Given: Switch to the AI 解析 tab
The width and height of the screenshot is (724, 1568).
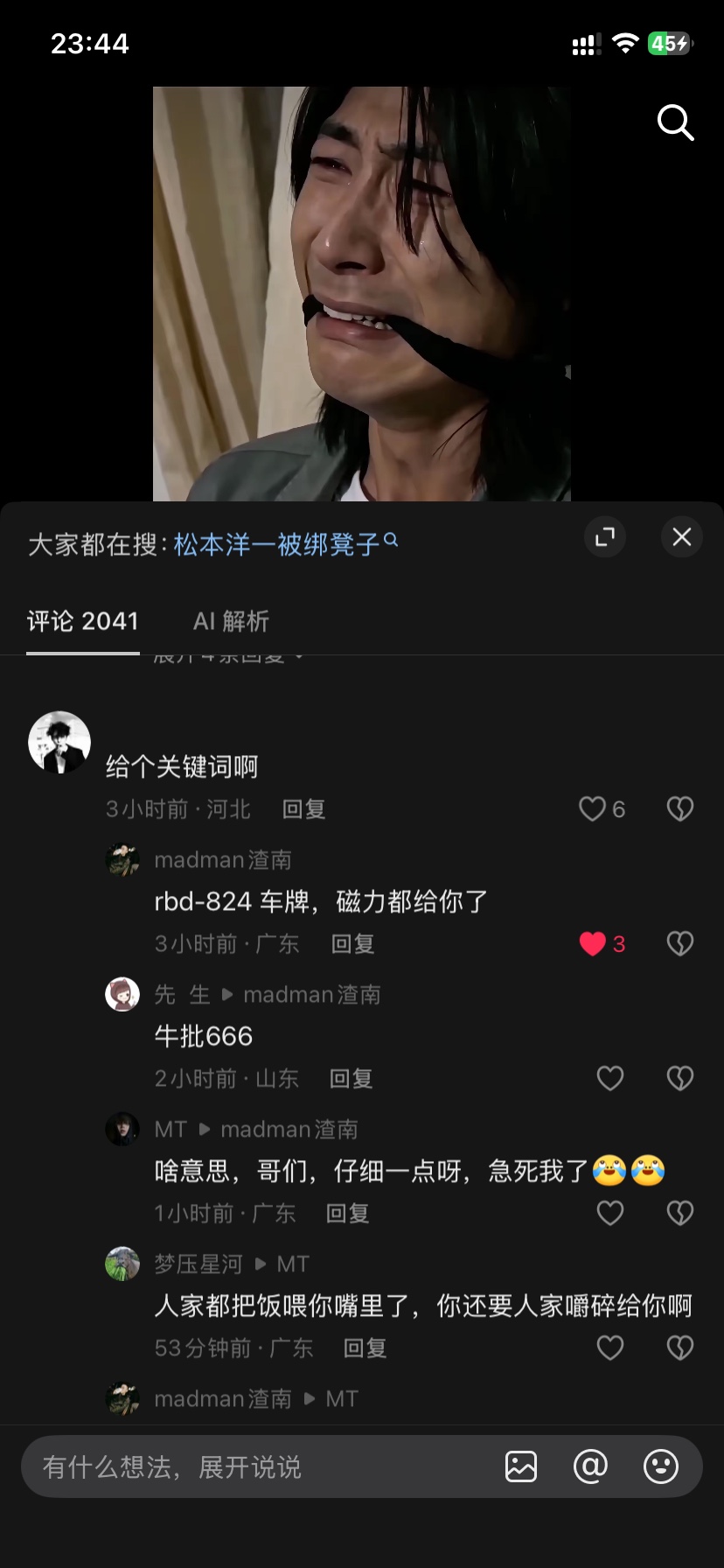Looking at the screenshot, I should [x=231, y=621].
